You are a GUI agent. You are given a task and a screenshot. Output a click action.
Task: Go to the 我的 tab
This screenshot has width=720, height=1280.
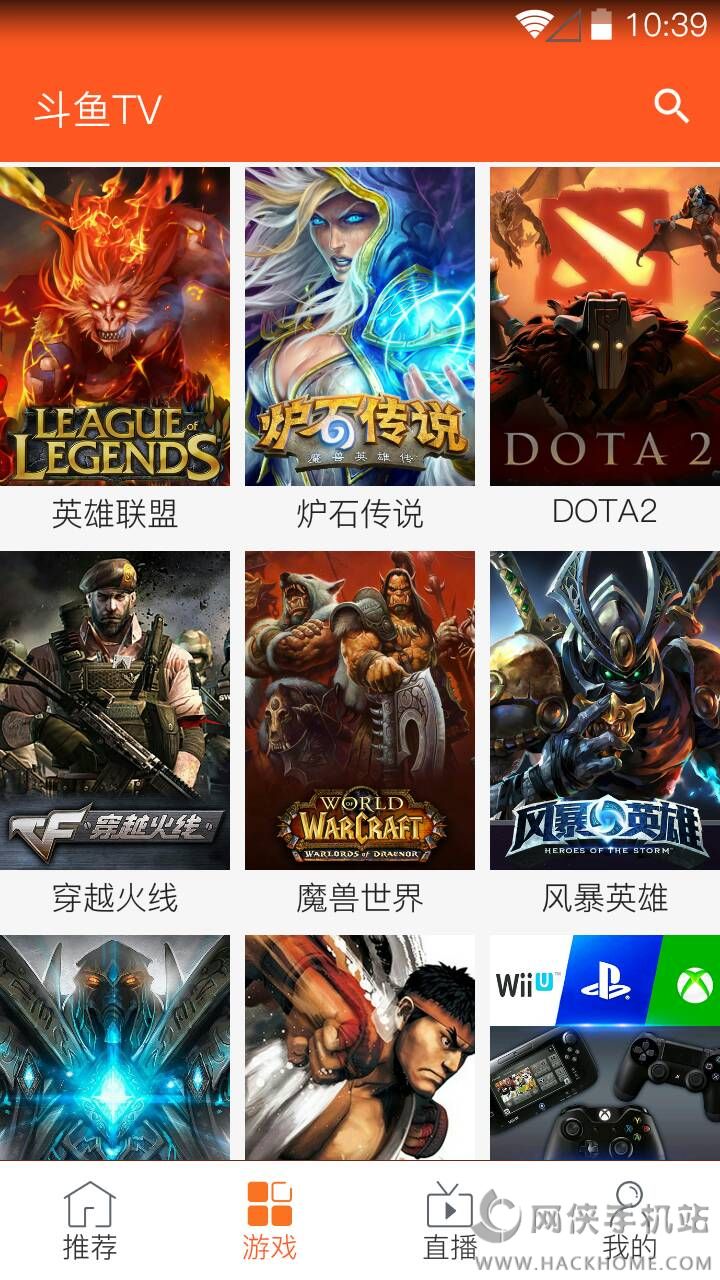pos(630,1220)
